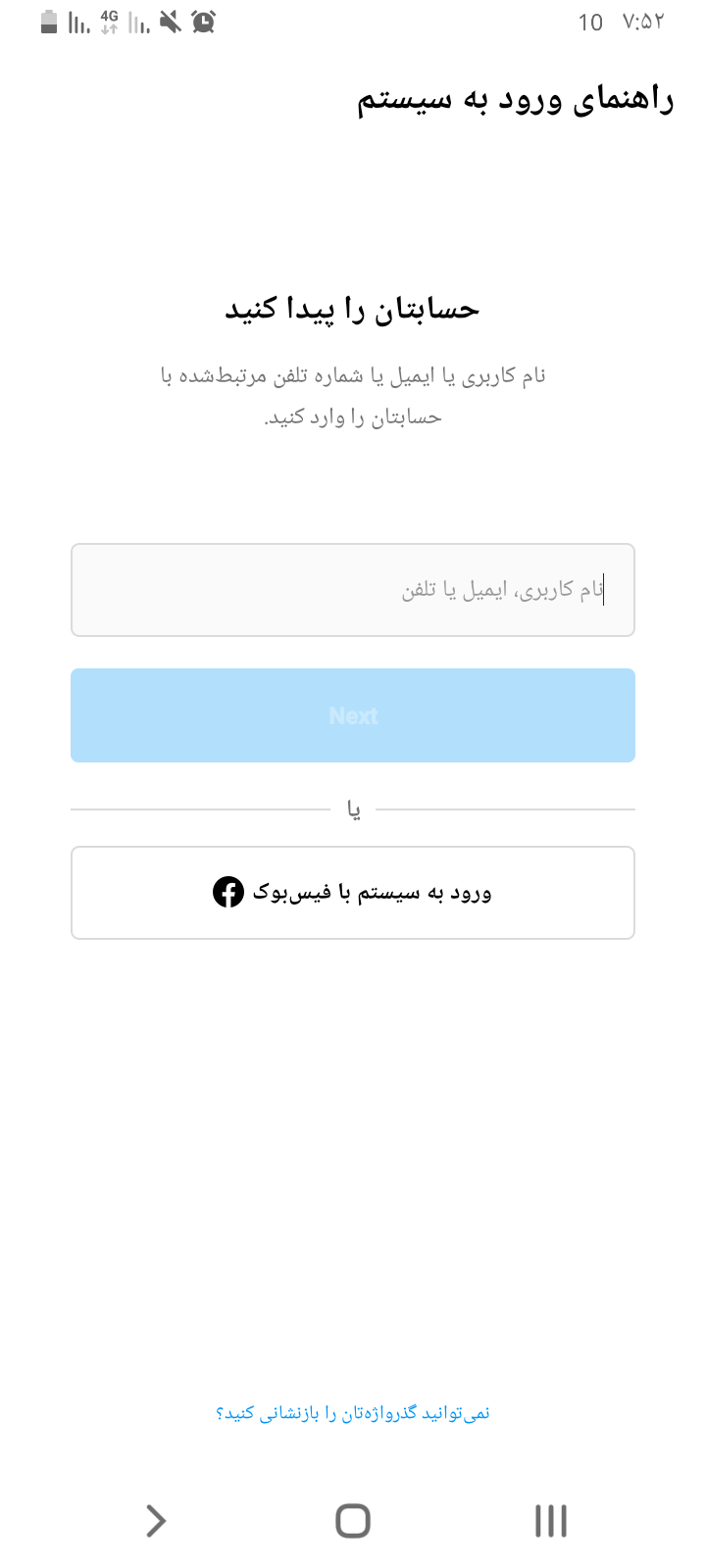The width and height of the screenshot is (706, 1568).
Task: Log in with Facebook
Action: tap(353, 893)
